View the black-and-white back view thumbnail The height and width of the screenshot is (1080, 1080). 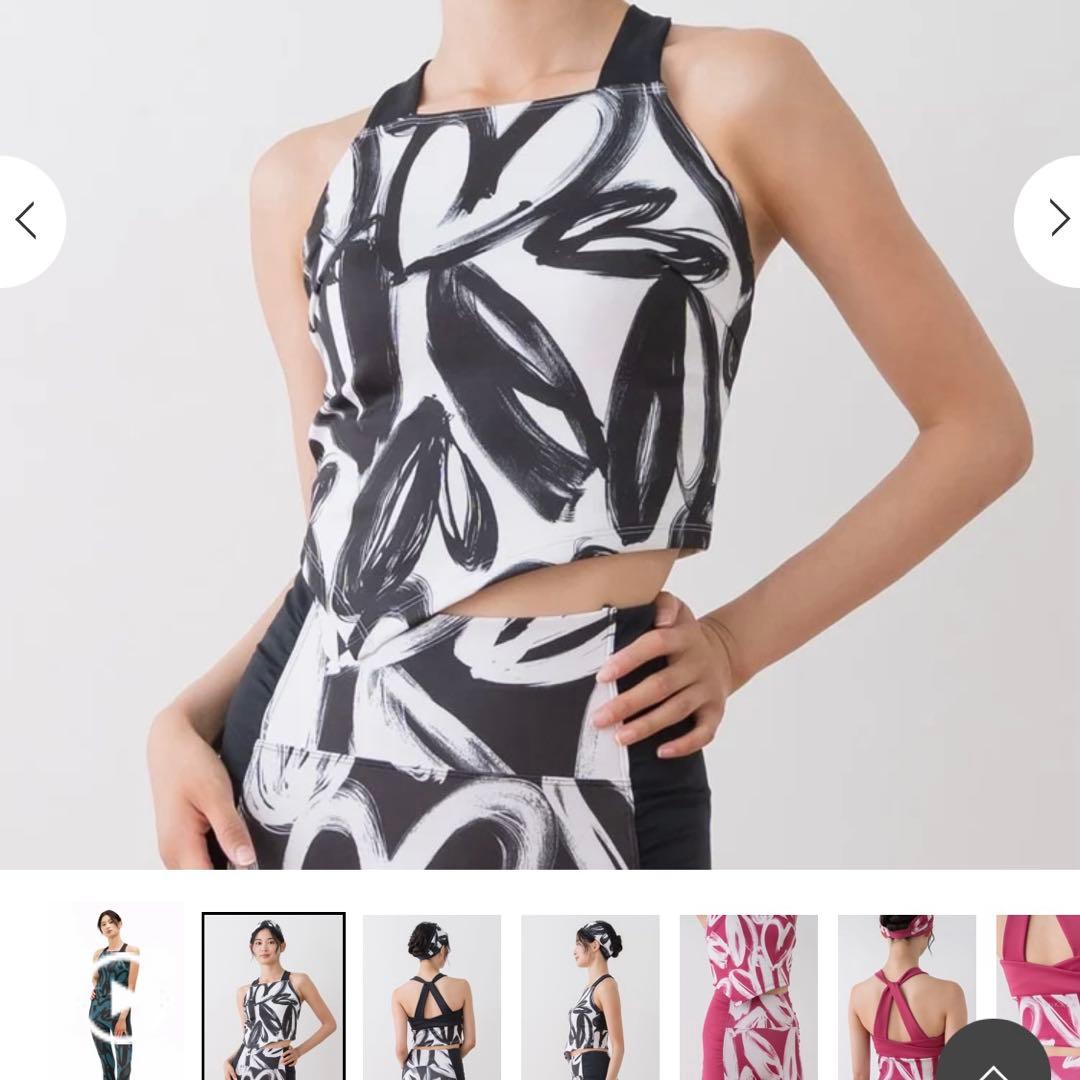(x=431, y=995)
